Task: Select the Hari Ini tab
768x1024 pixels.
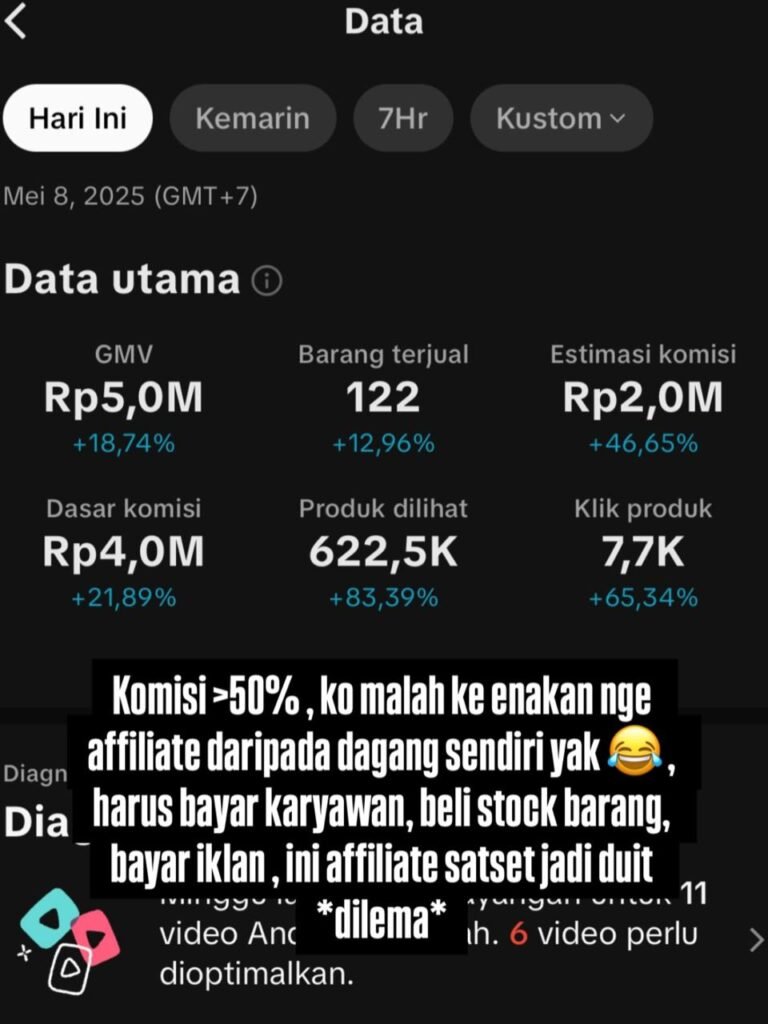Action: (x=78, y=118)
